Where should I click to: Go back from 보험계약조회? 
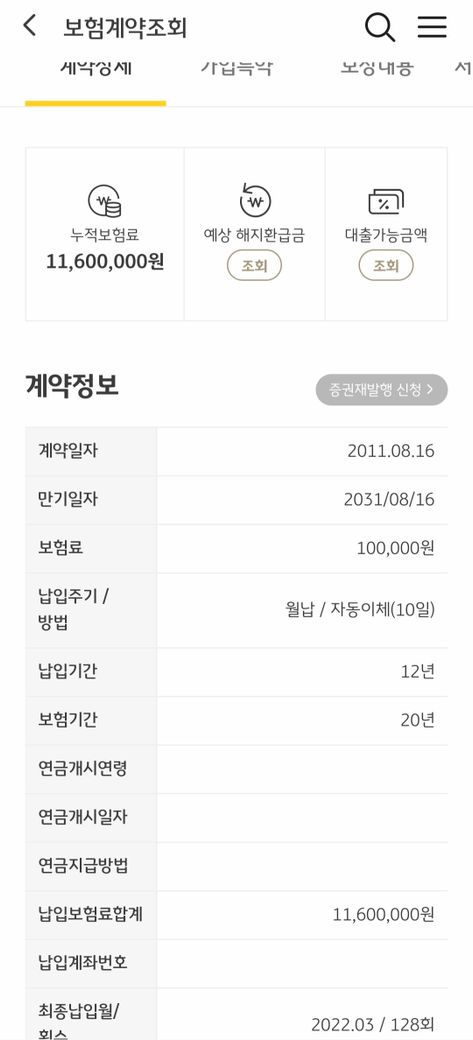[x=29, y=26]
